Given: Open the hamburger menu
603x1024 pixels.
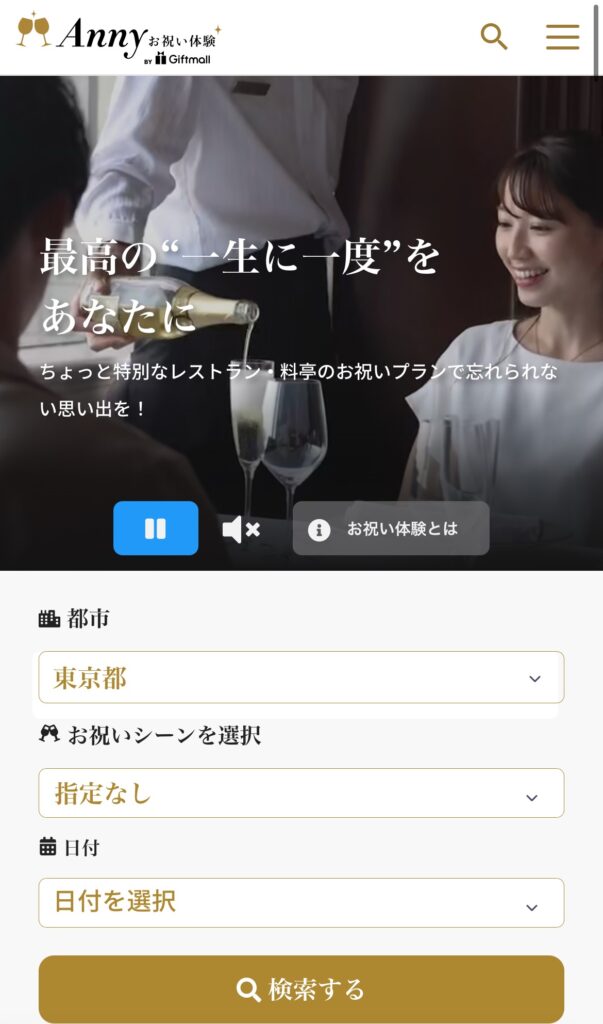Looking at the screenshot, I should pos(562,37).
